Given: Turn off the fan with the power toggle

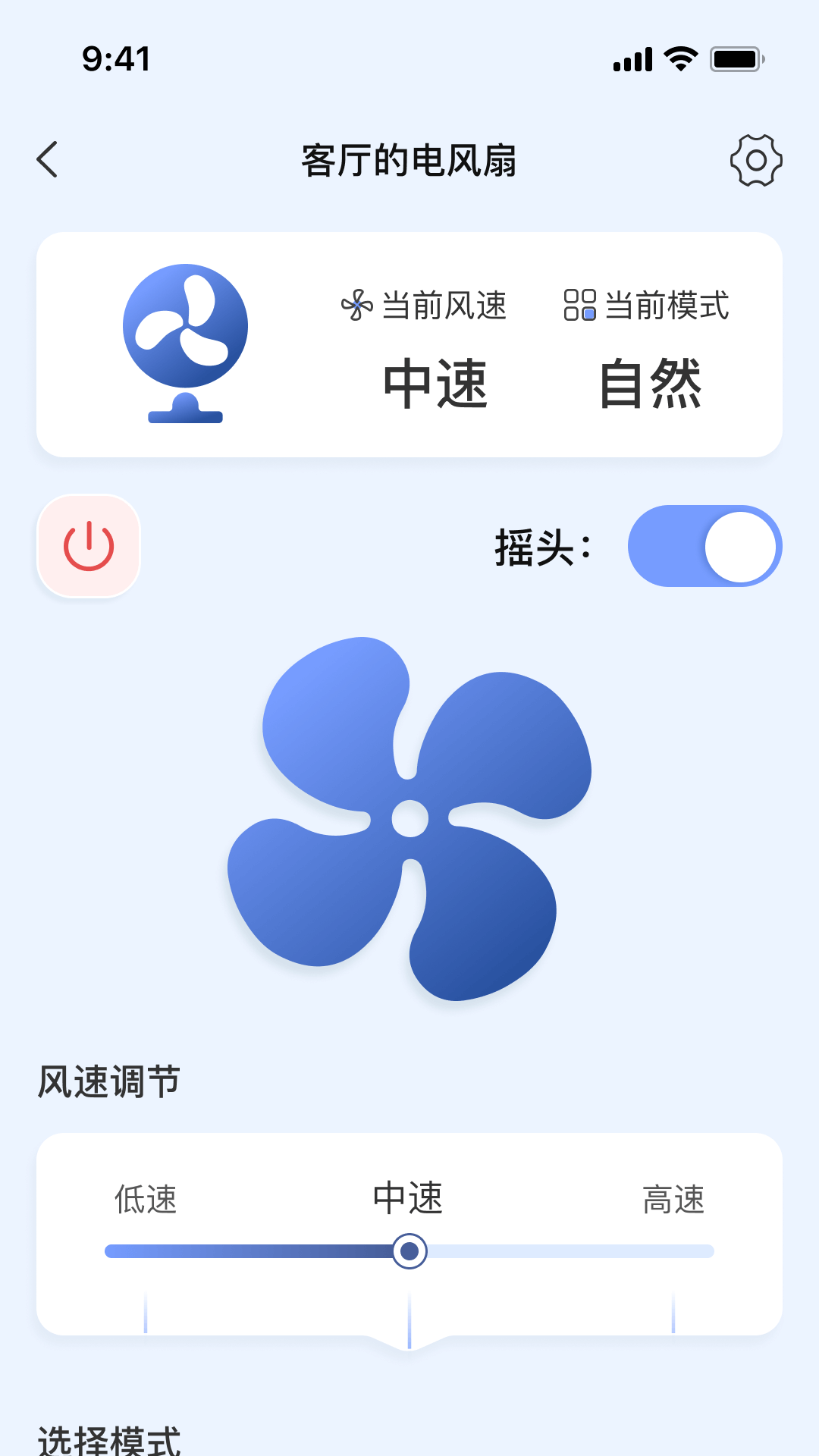Looking at the screenshot, I should tap(87, 546).
